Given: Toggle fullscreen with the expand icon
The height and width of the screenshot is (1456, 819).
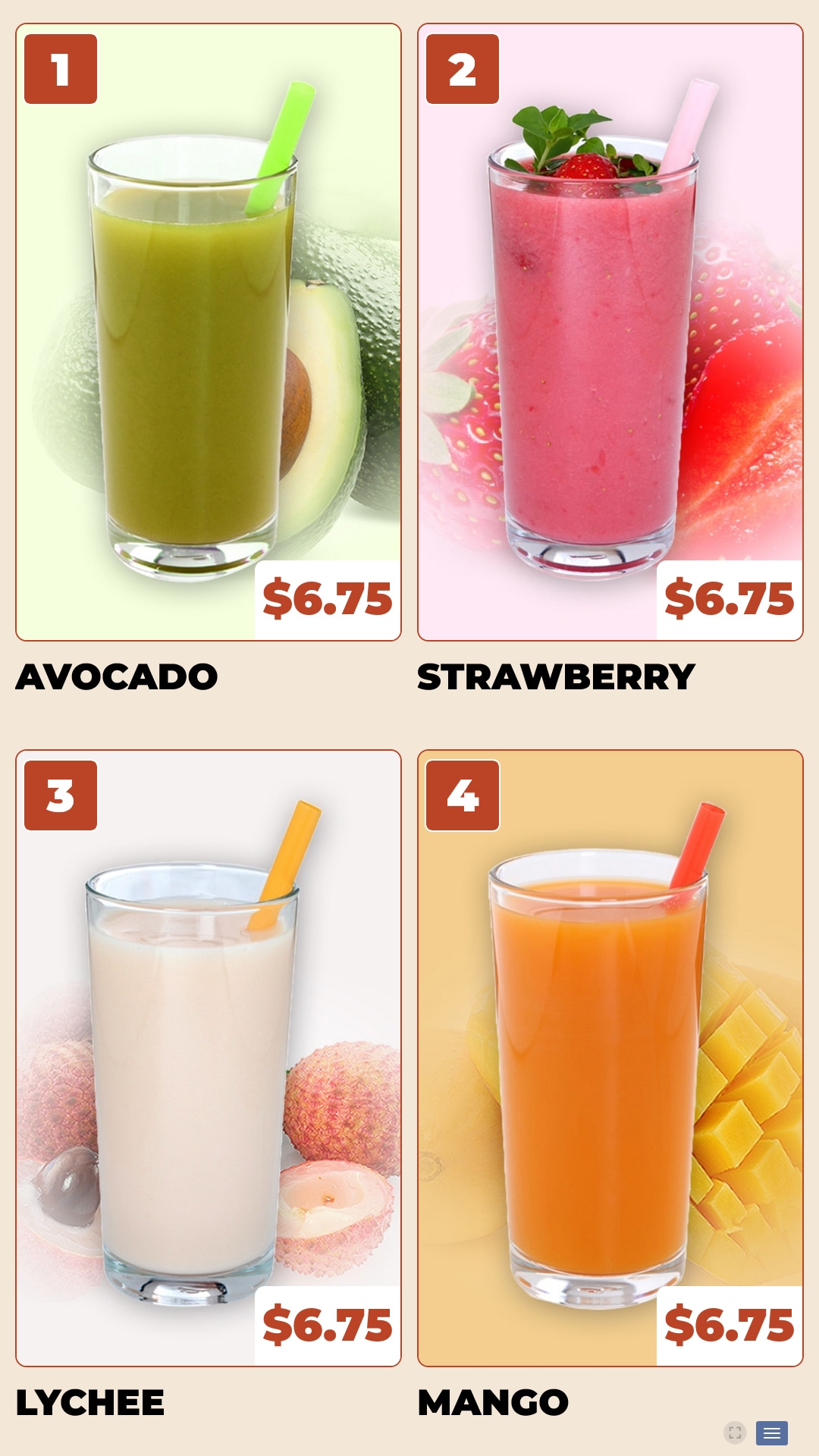Looking at the screenshot, I should pos(735,1432).
